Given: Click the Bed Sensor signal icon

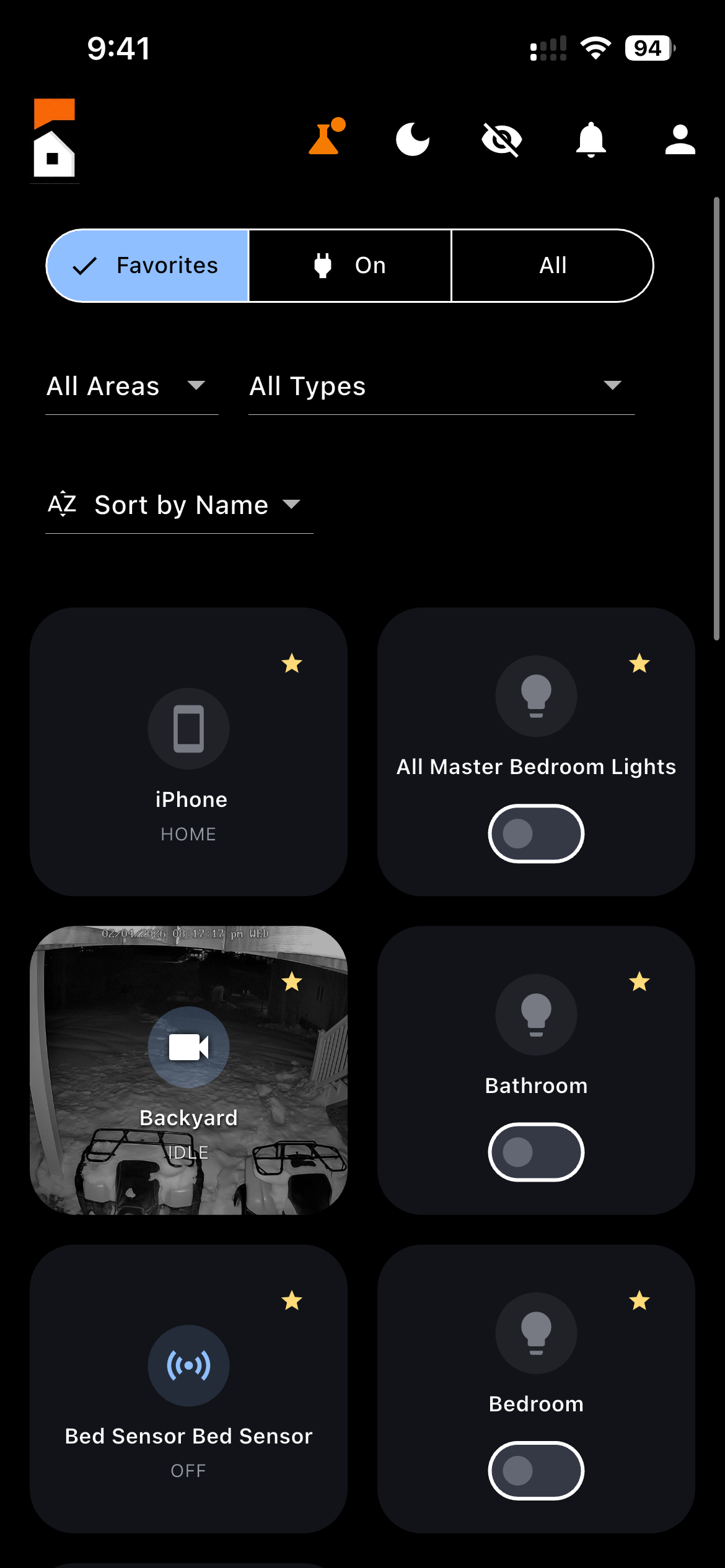Looking at the screenshot, I should [x=188, y=1365].
